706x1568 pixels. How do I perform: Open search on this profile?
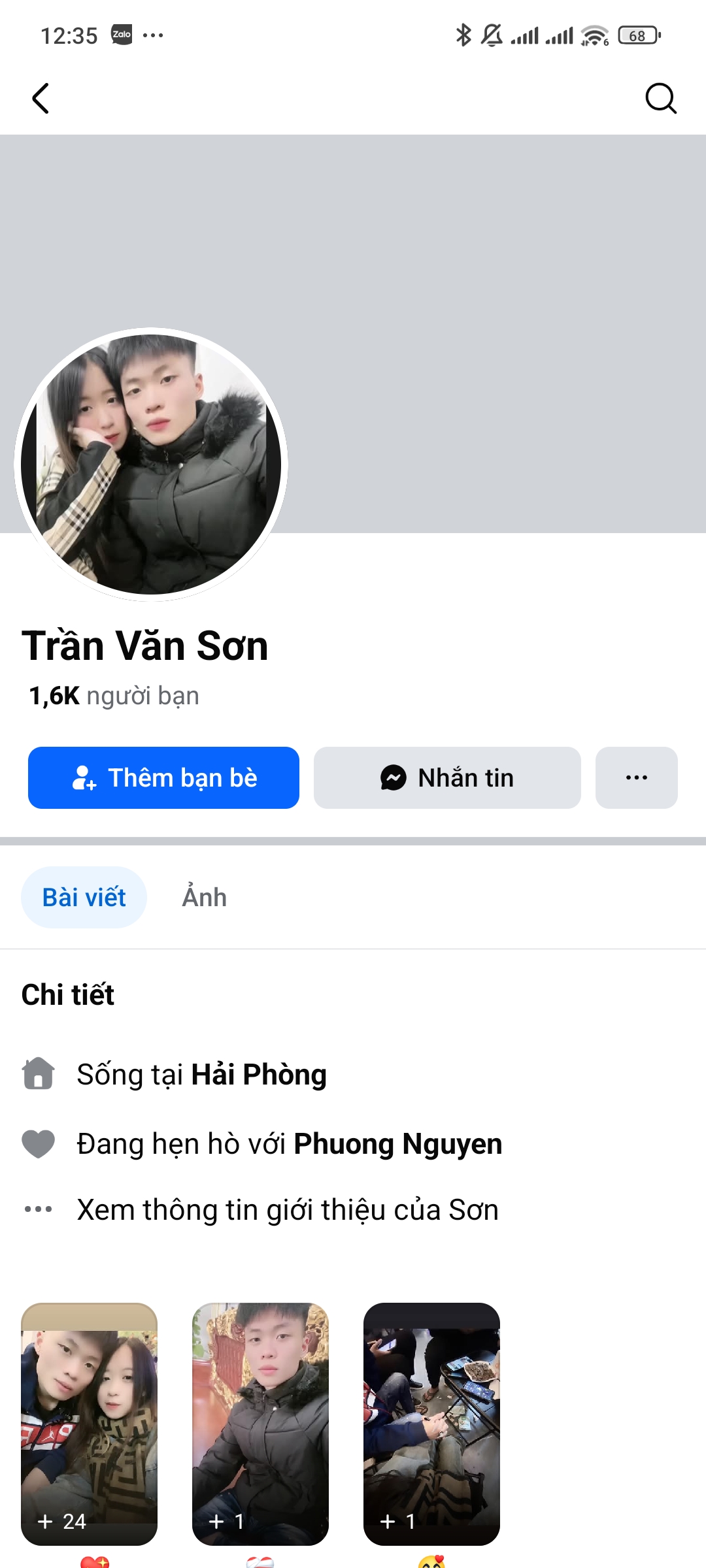point(660,99)
